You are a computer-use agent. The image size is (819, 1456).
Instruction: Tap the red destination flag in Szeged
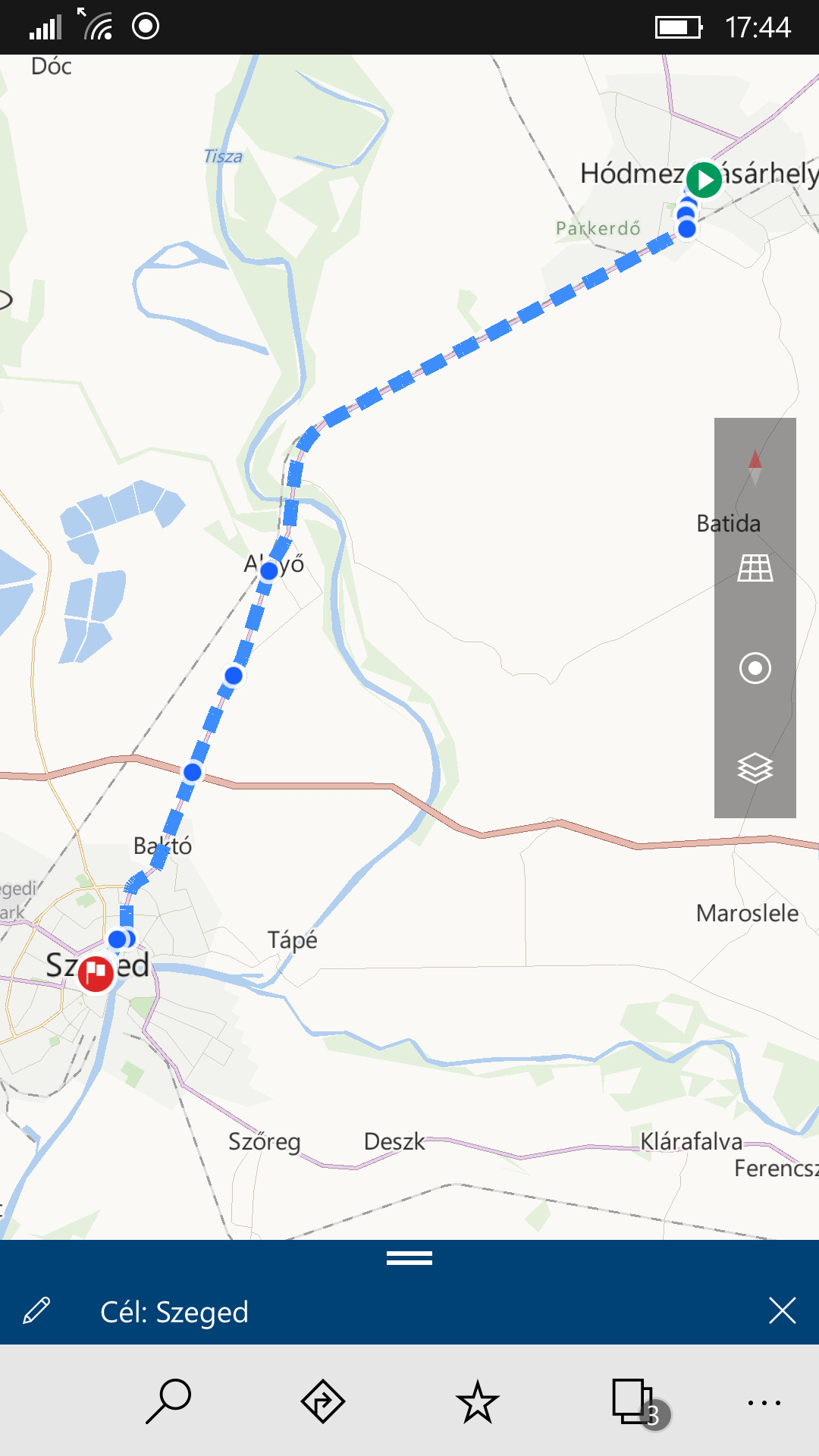coord(96,973)
